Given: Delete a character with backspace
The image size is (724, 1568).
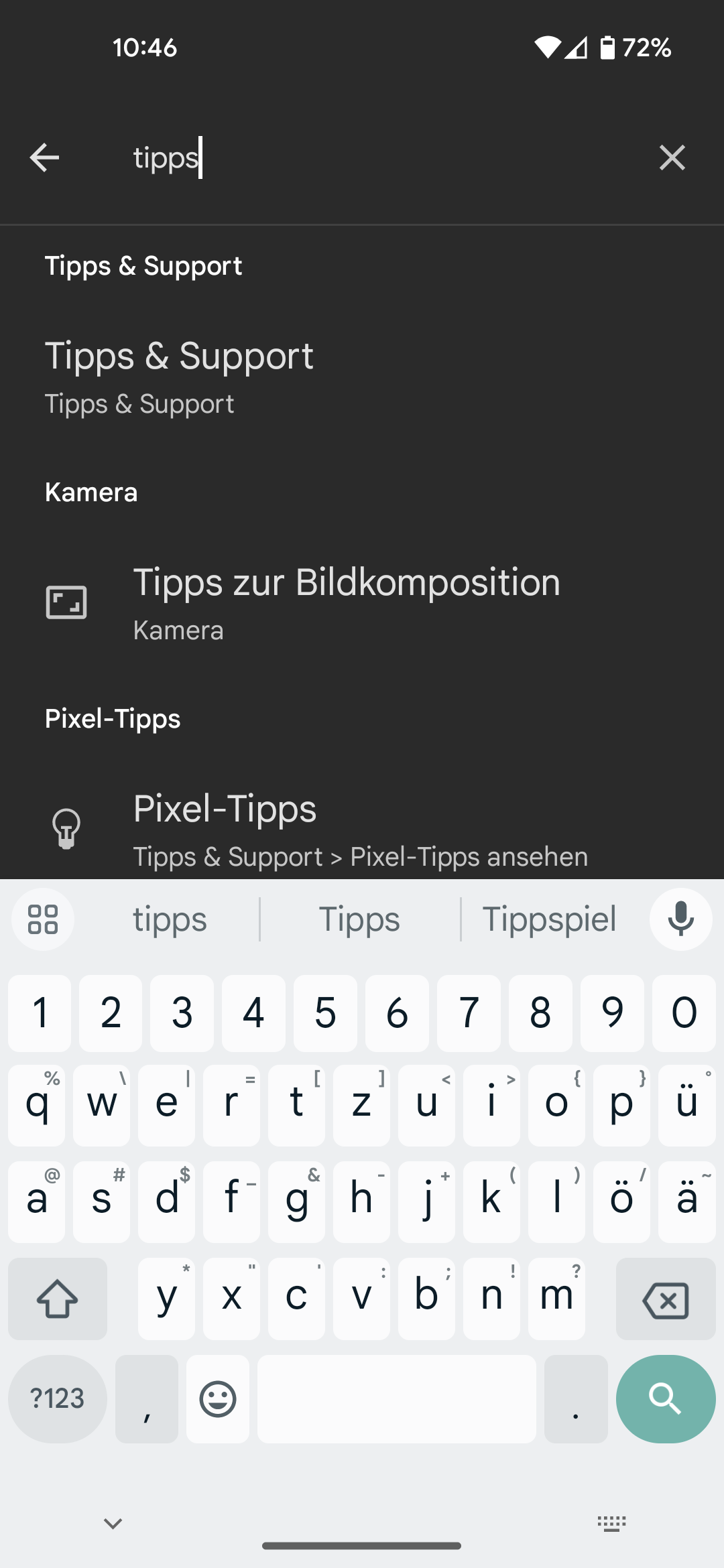Looking at the screenshot, I should pos(665,1300).
